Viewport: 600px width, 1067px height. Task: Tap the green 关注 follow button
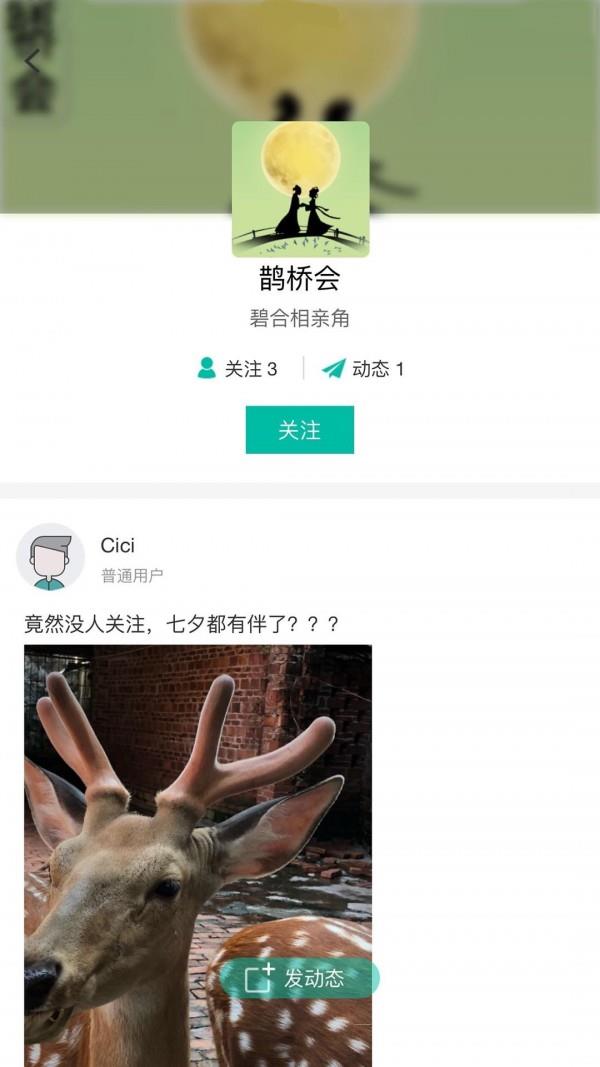[x=299, y=430]
